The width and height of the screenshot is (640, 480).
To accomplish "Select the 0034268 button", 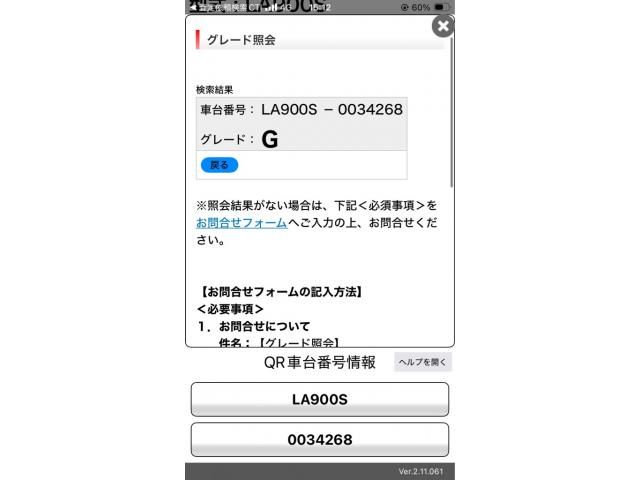I will pyautogui.click(x=320, y=440).
